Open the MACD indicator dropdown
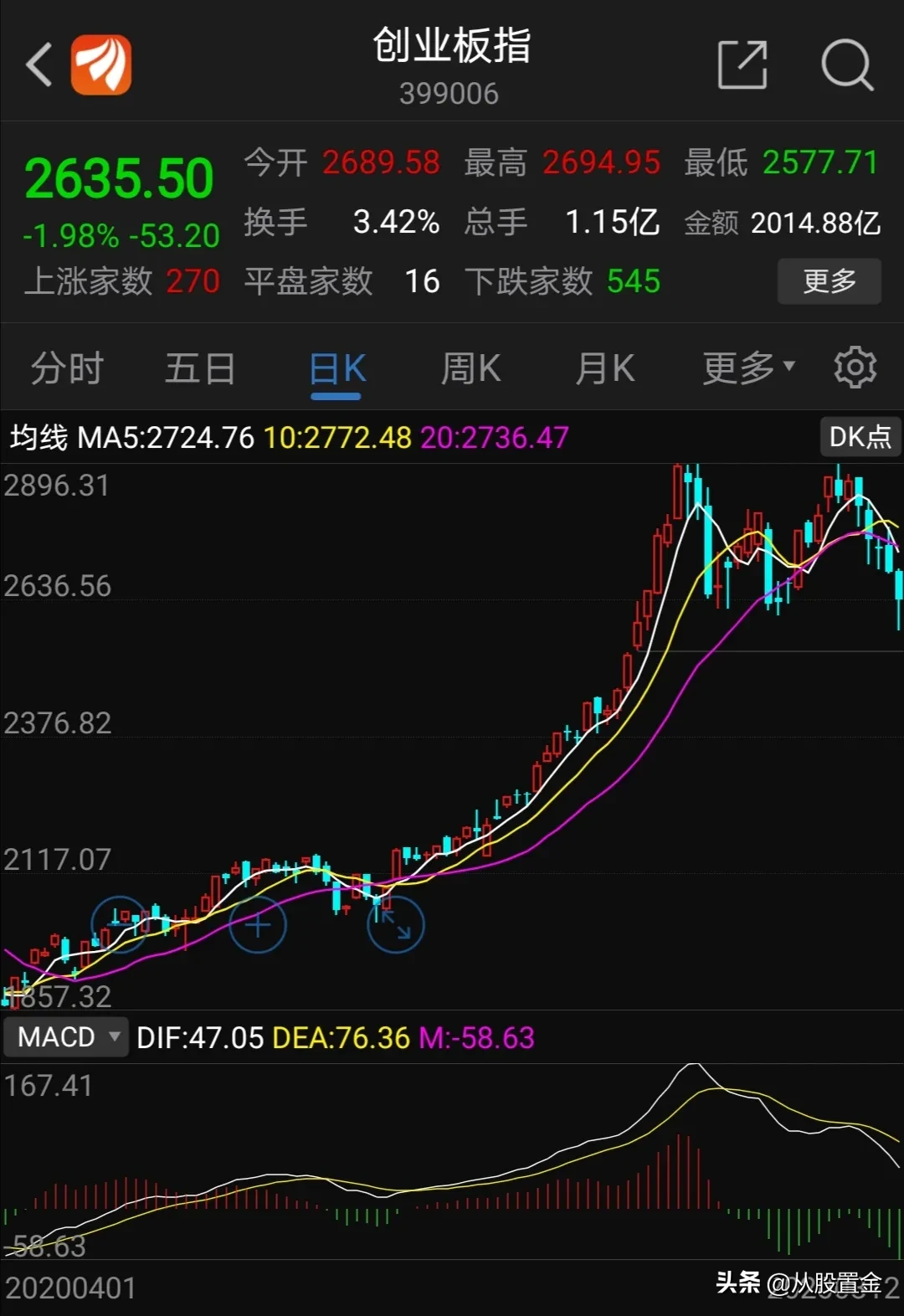 (67, 1037)
